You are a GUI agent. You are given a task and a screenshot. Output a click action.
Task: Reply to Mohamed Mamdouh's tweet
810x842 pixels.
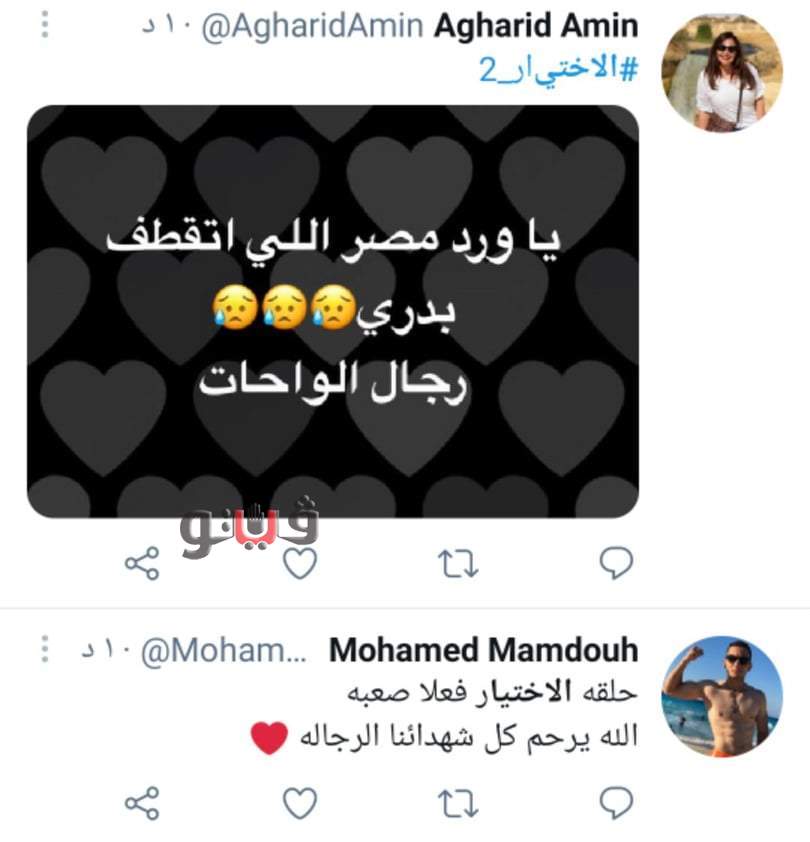[617, 802]
